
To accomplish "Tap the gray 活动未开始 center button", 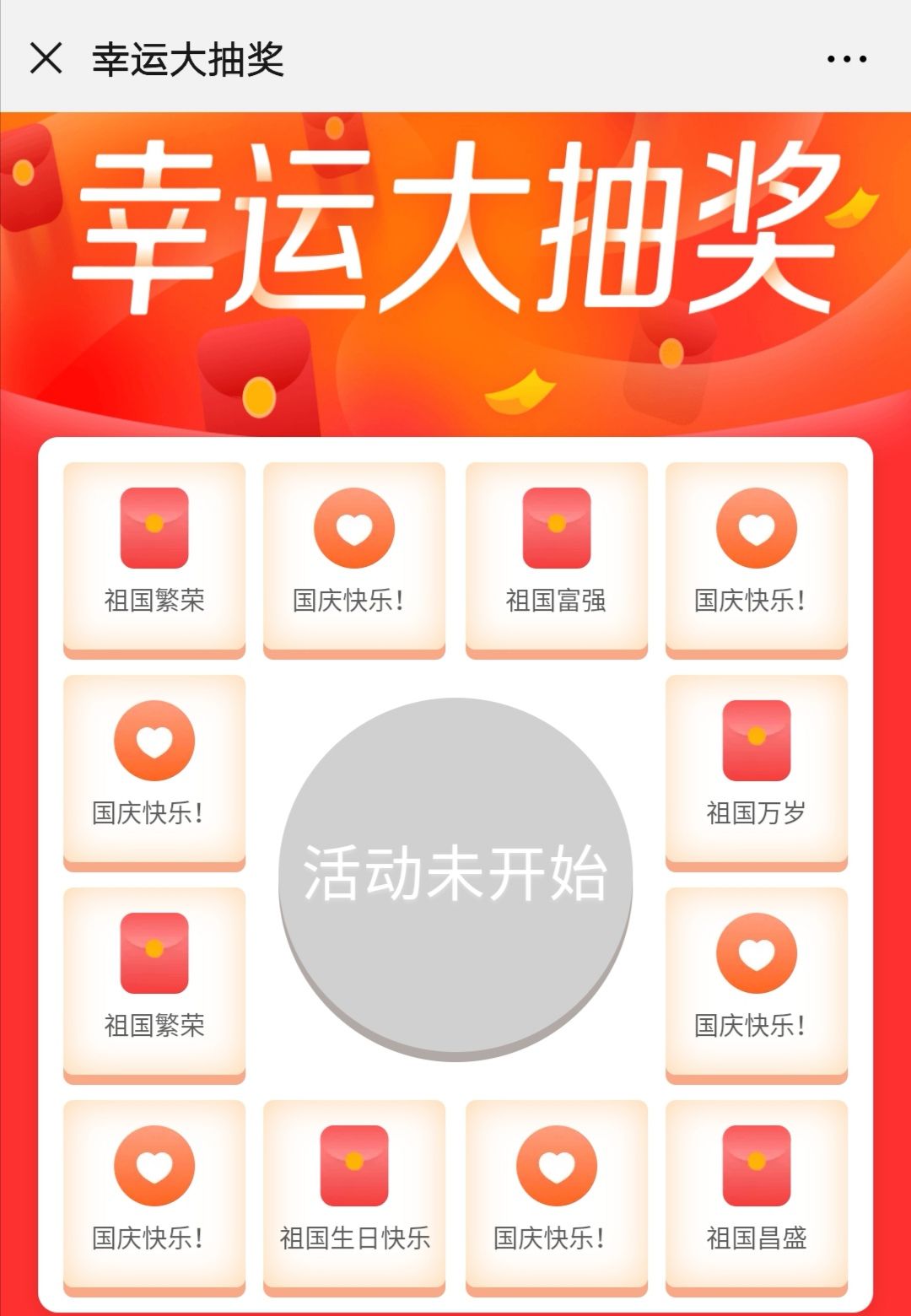I will 455,877.
